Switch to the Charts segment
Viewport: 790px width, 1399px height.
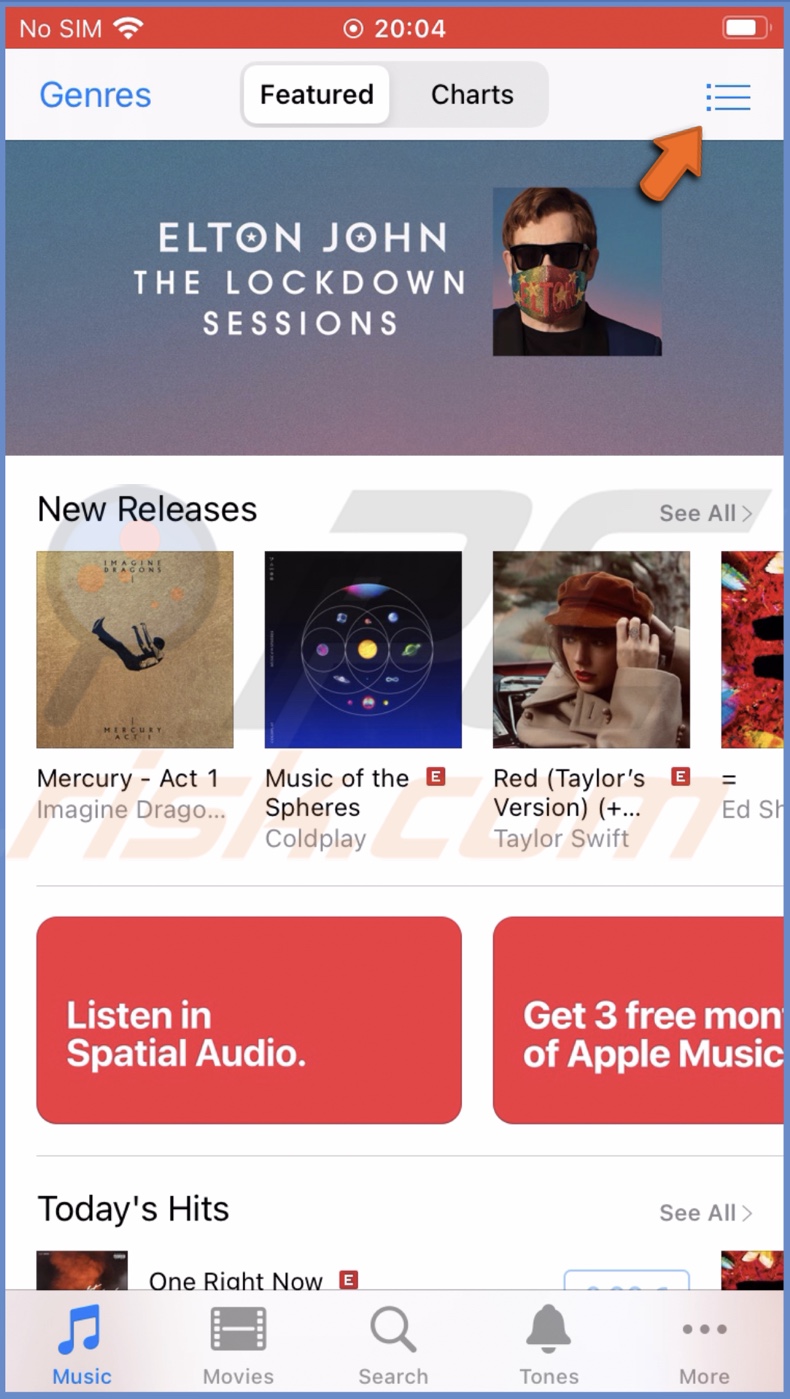472,95
